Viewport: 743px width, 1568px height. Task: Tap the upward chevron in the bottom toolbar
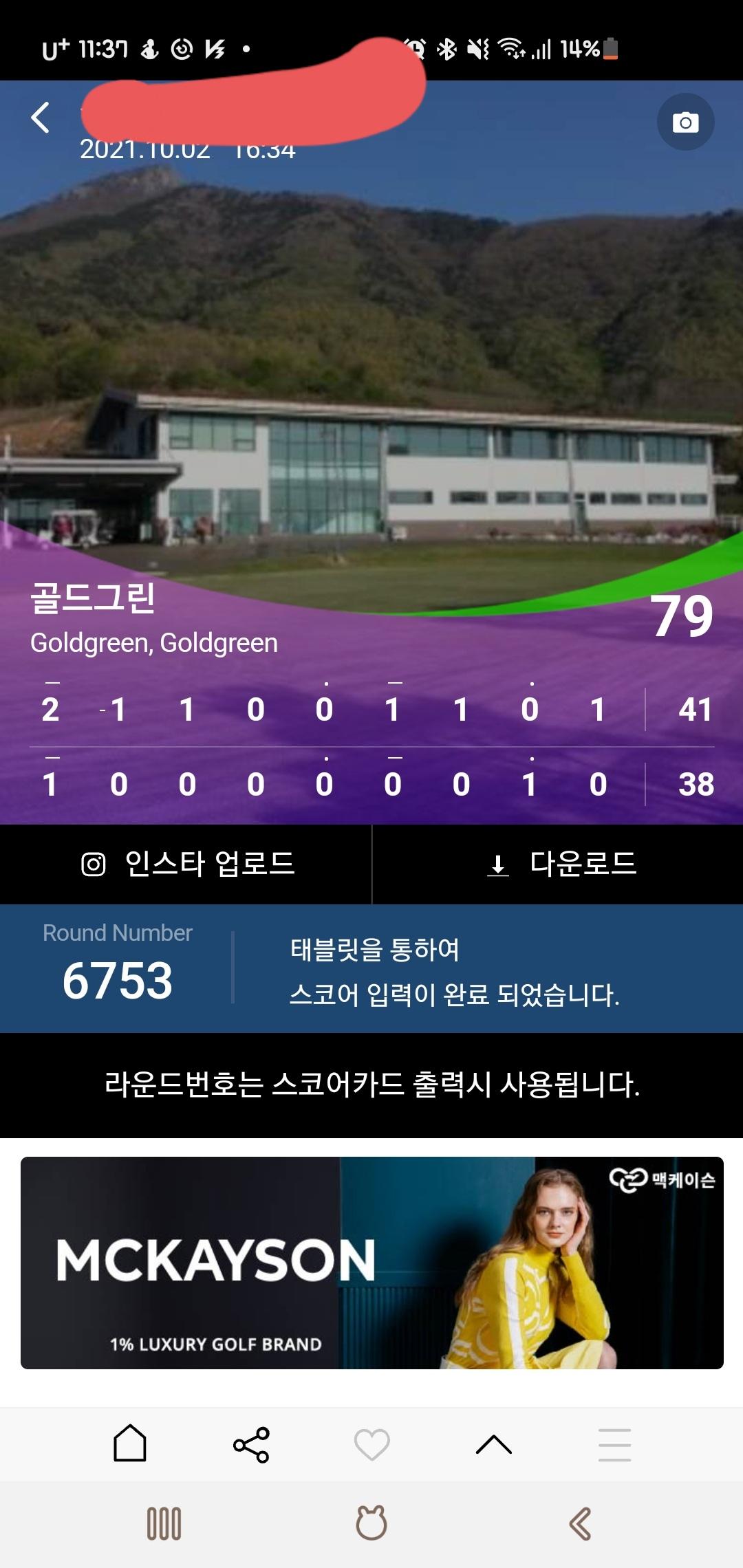click(493, 1444)
